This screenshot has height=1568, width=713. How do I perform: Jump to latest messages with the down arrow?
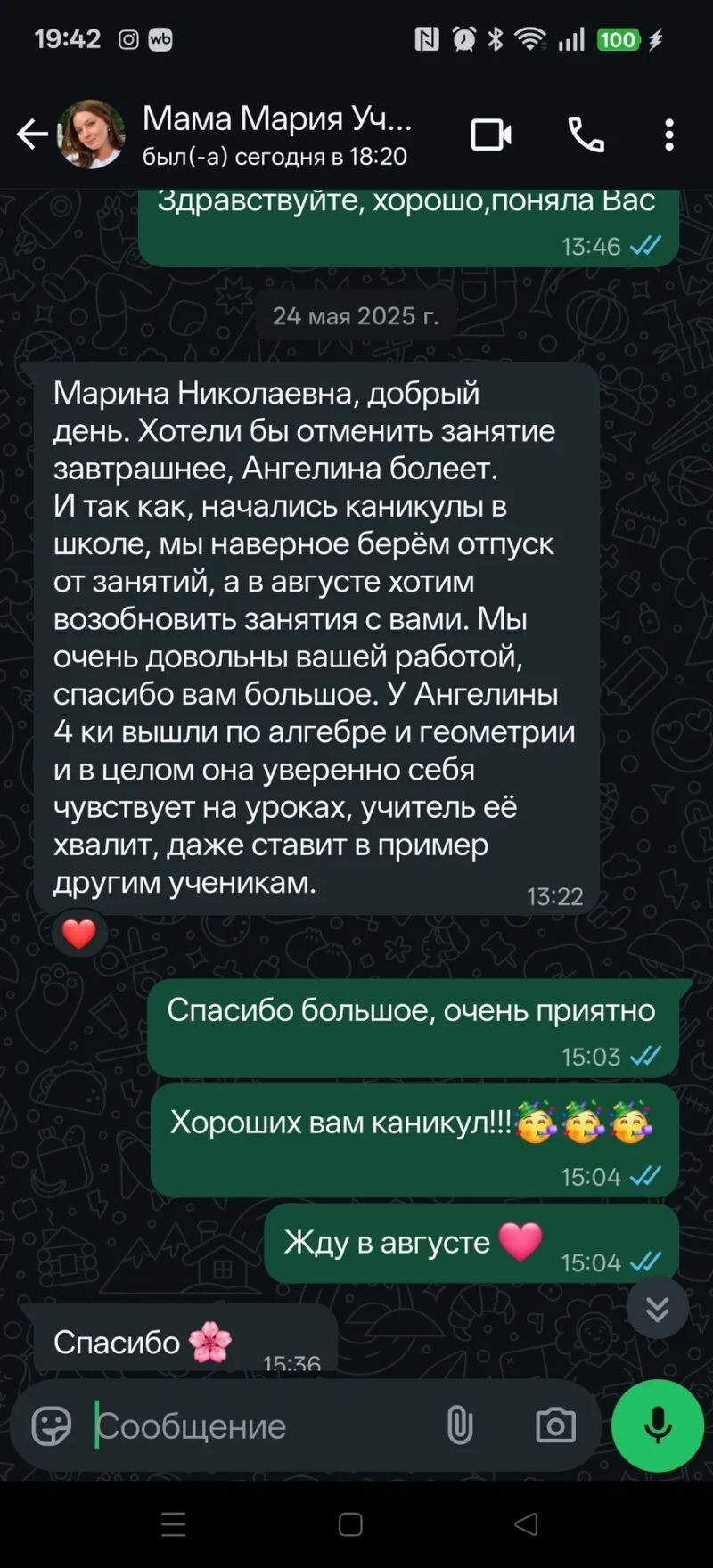click(x=657, y=1308)
